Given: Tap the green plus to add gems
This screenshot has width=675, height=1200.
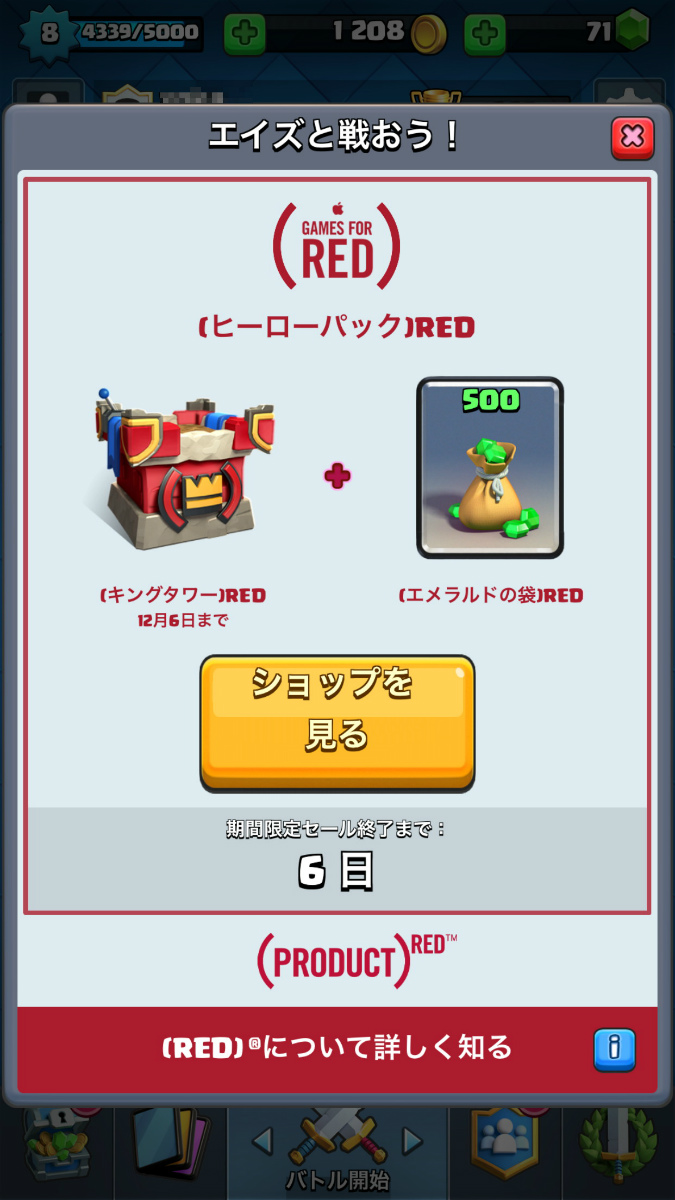Looking at the screenshot, I should pyautogui.click(x=485, y=33).
